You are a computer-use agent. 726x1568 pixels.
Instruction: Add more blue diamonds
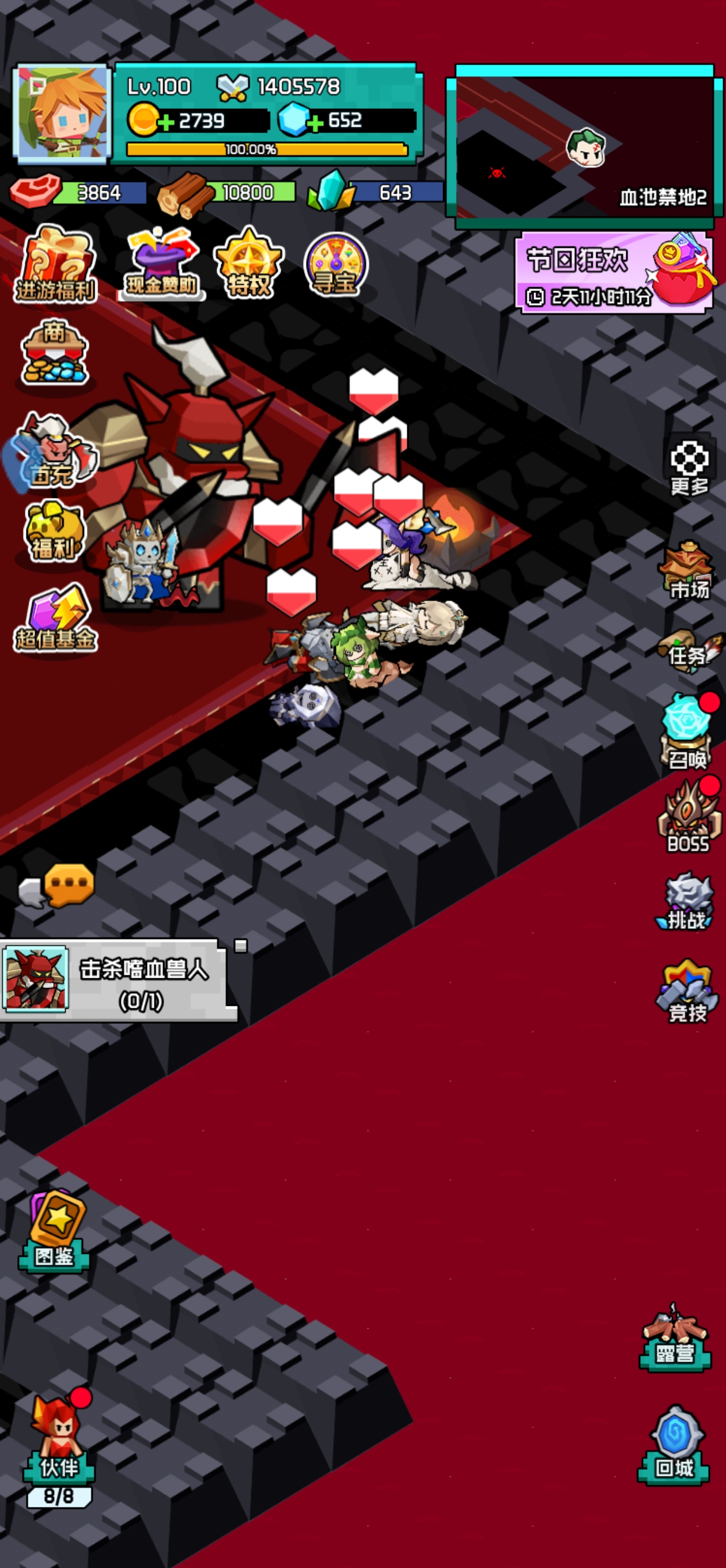click(315, 122)
